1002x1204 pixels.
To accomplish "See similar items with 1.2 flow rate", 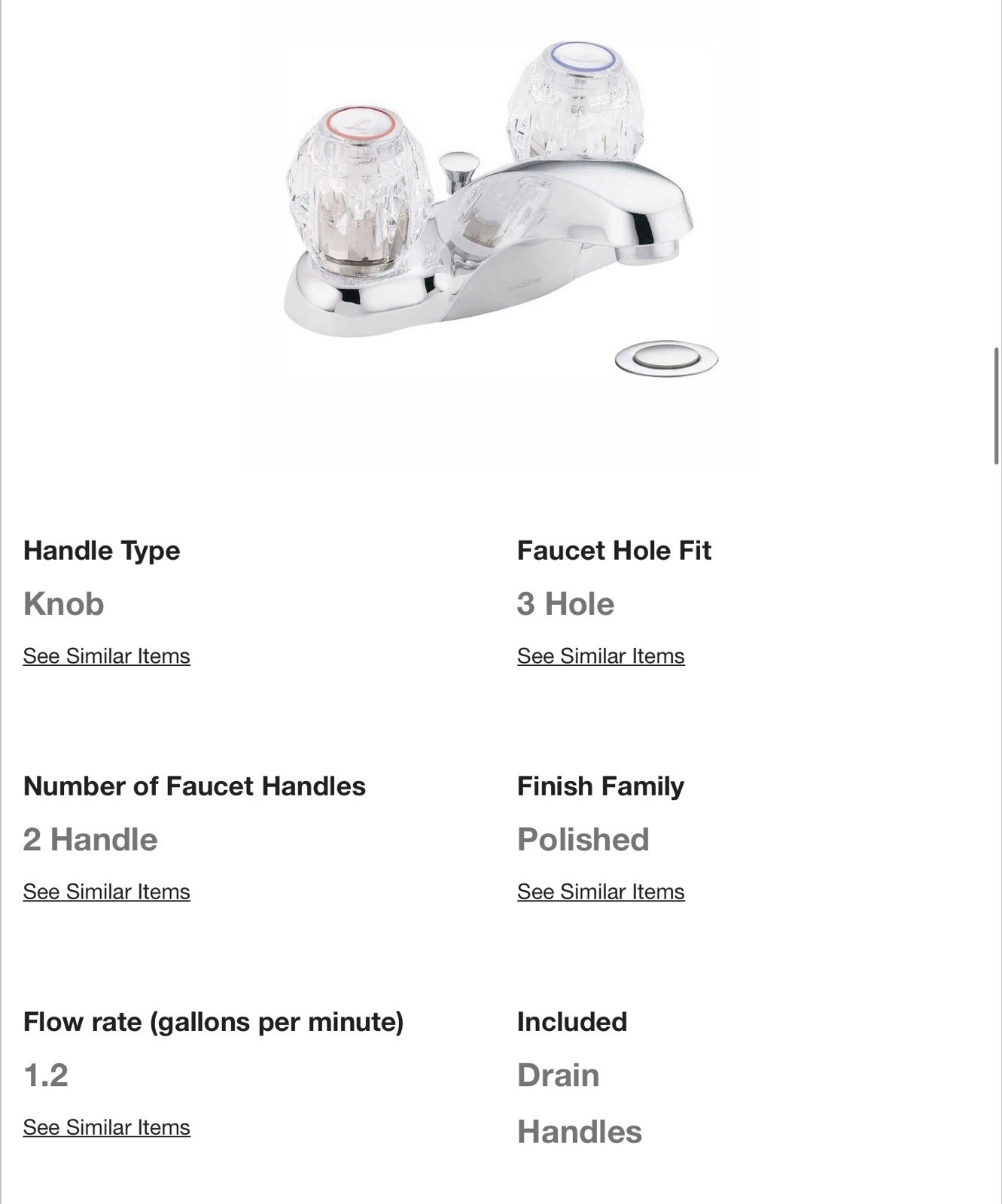I will 106,1127.
